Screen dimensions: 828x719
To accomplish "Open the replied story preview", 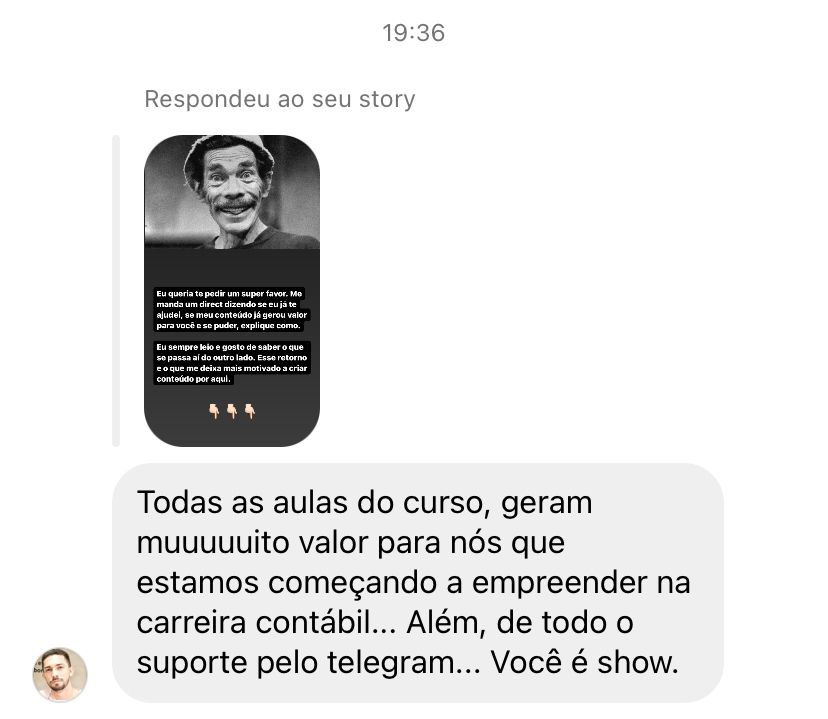I will (x=232, y=290).
